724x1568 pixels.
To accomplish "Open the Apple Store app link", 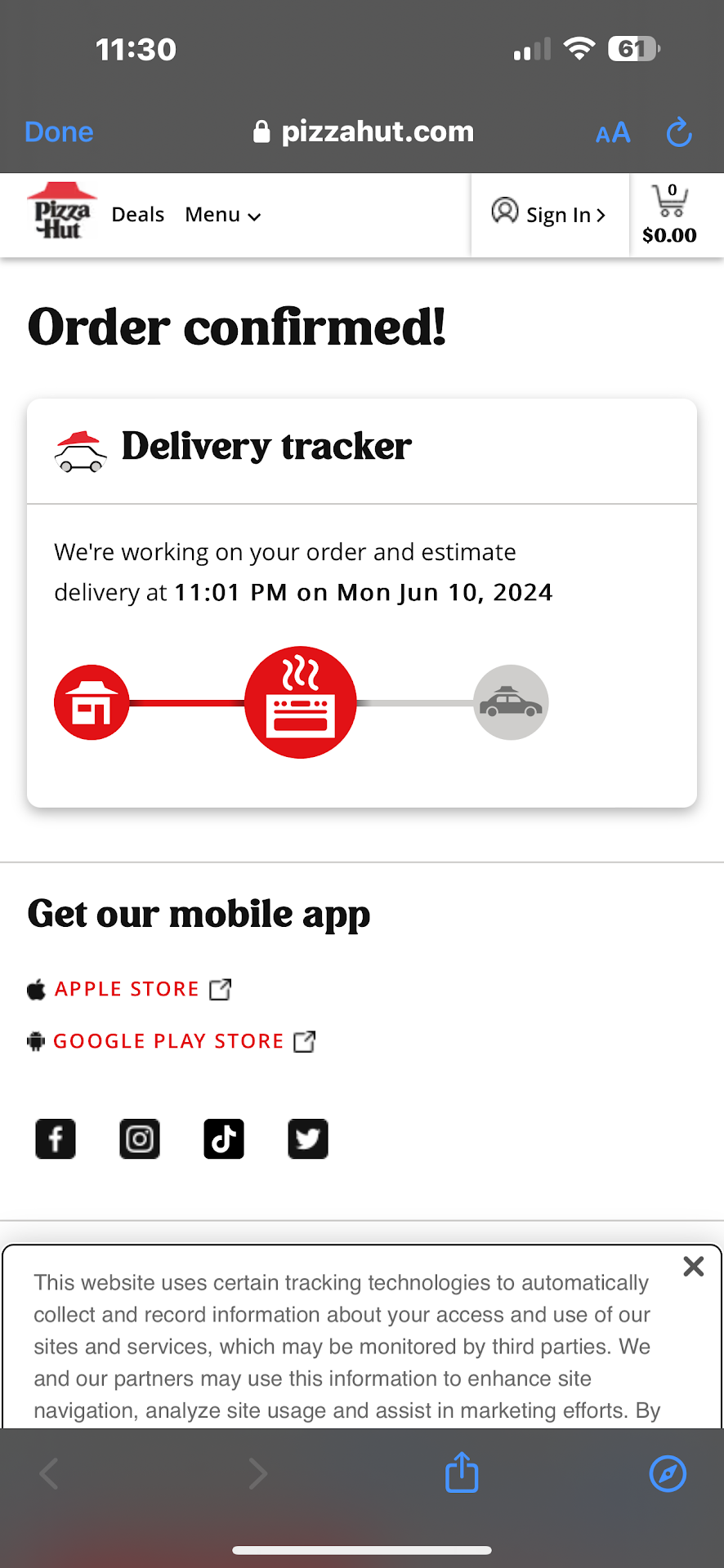I will coord(128,989).
